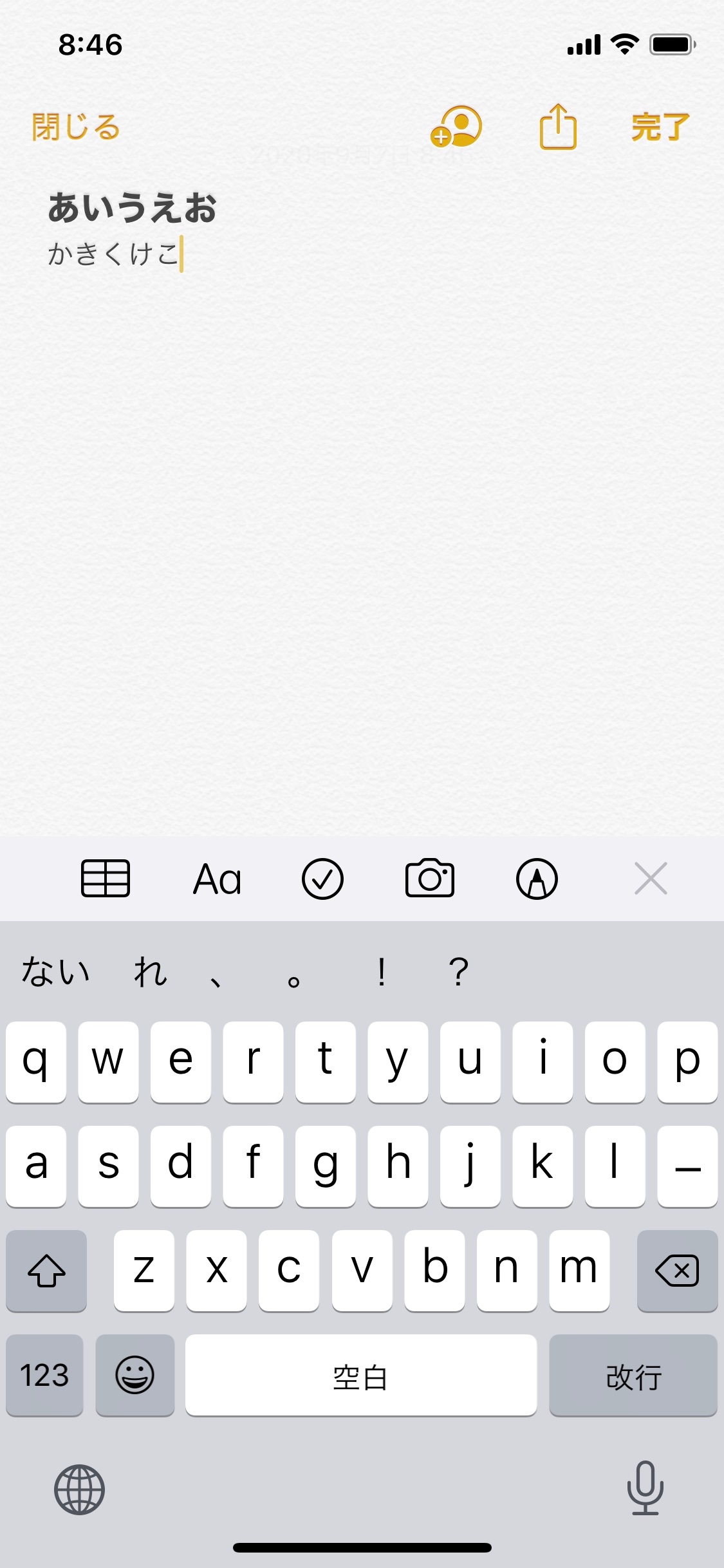Open the emoji keyboard
The width and height of the screenshot is (724, 1568).
pos(135,1376)
